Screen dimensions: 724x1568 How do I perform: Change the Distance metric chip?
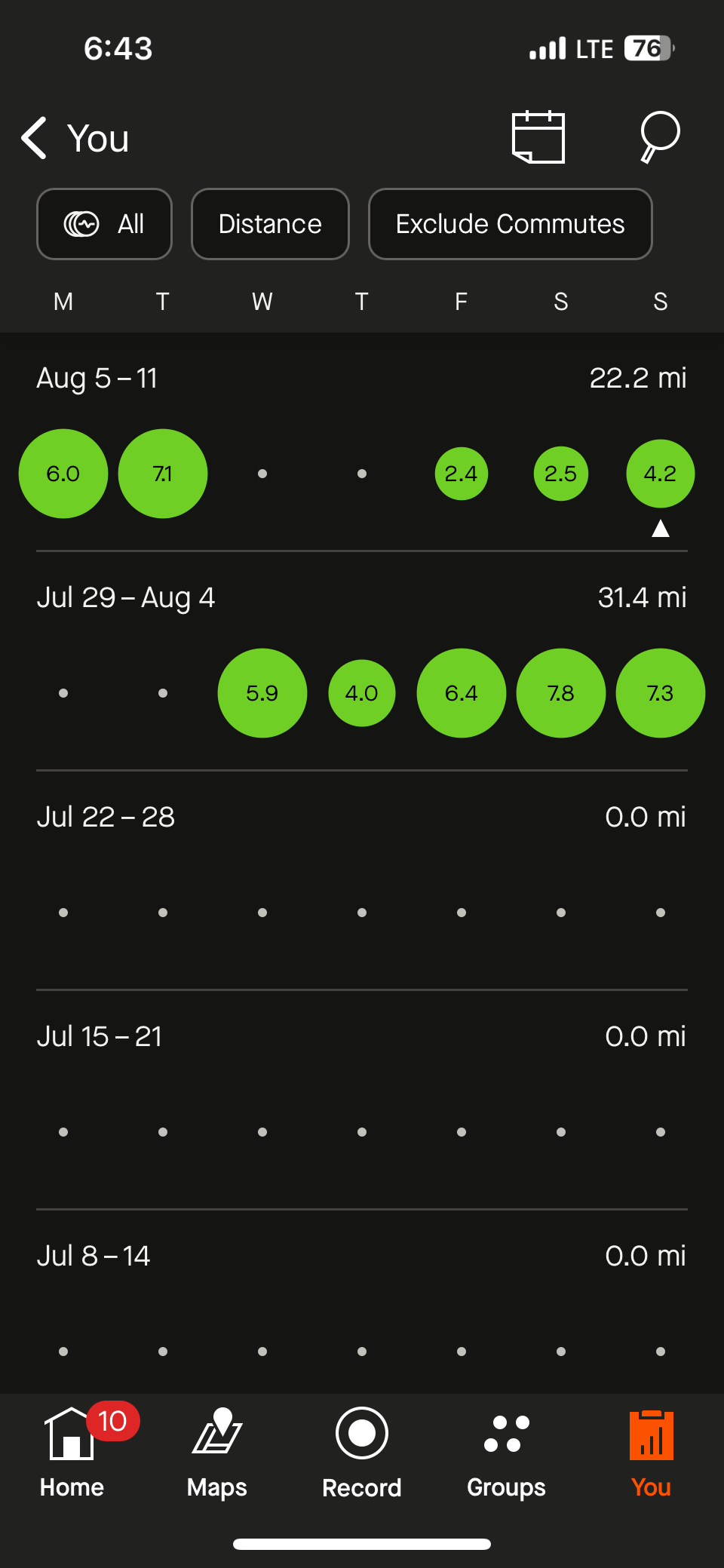pyautogui.click(x=270, y=224)
